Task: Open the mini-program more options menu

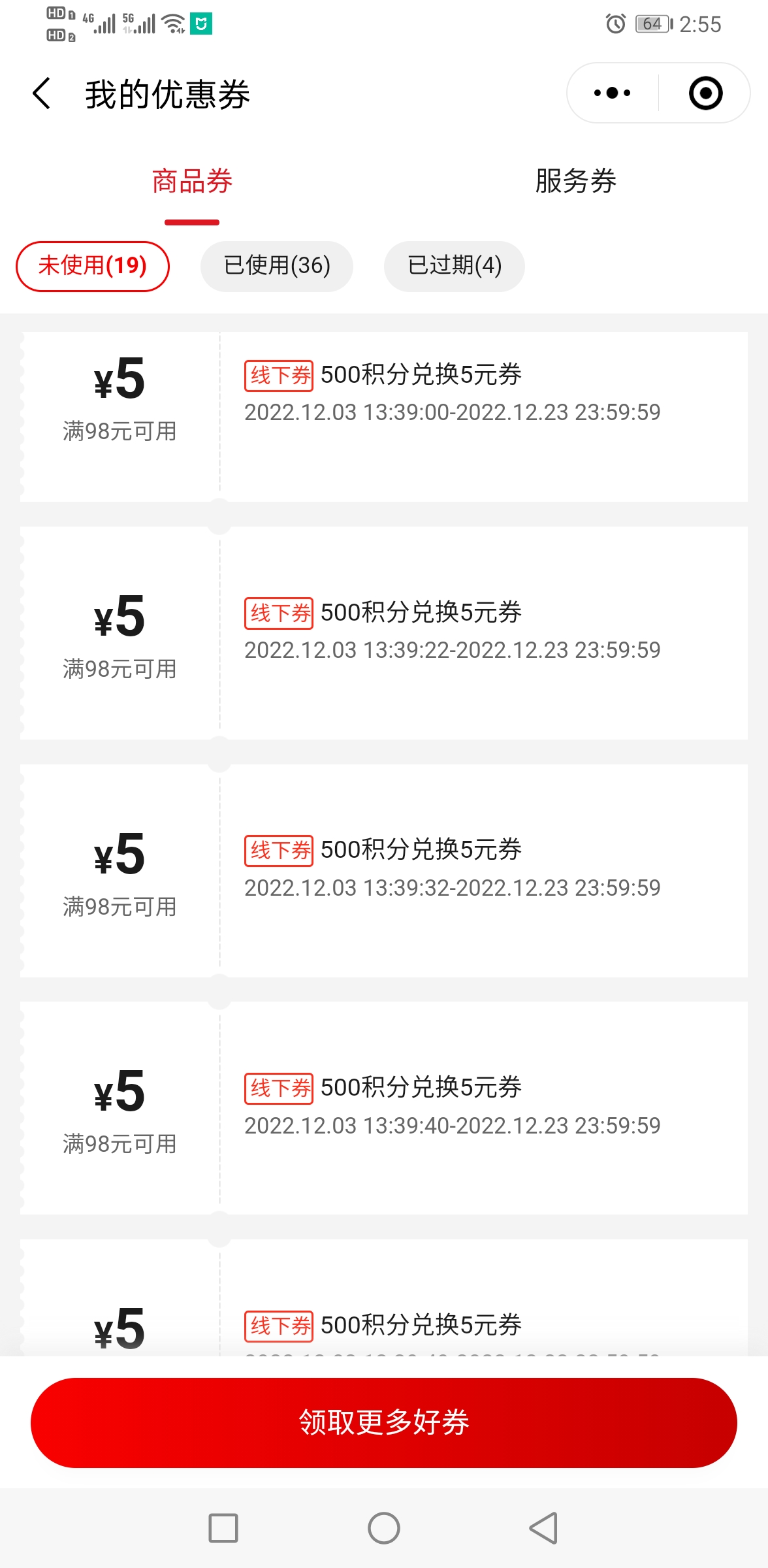Action: (x=612, y=93)
